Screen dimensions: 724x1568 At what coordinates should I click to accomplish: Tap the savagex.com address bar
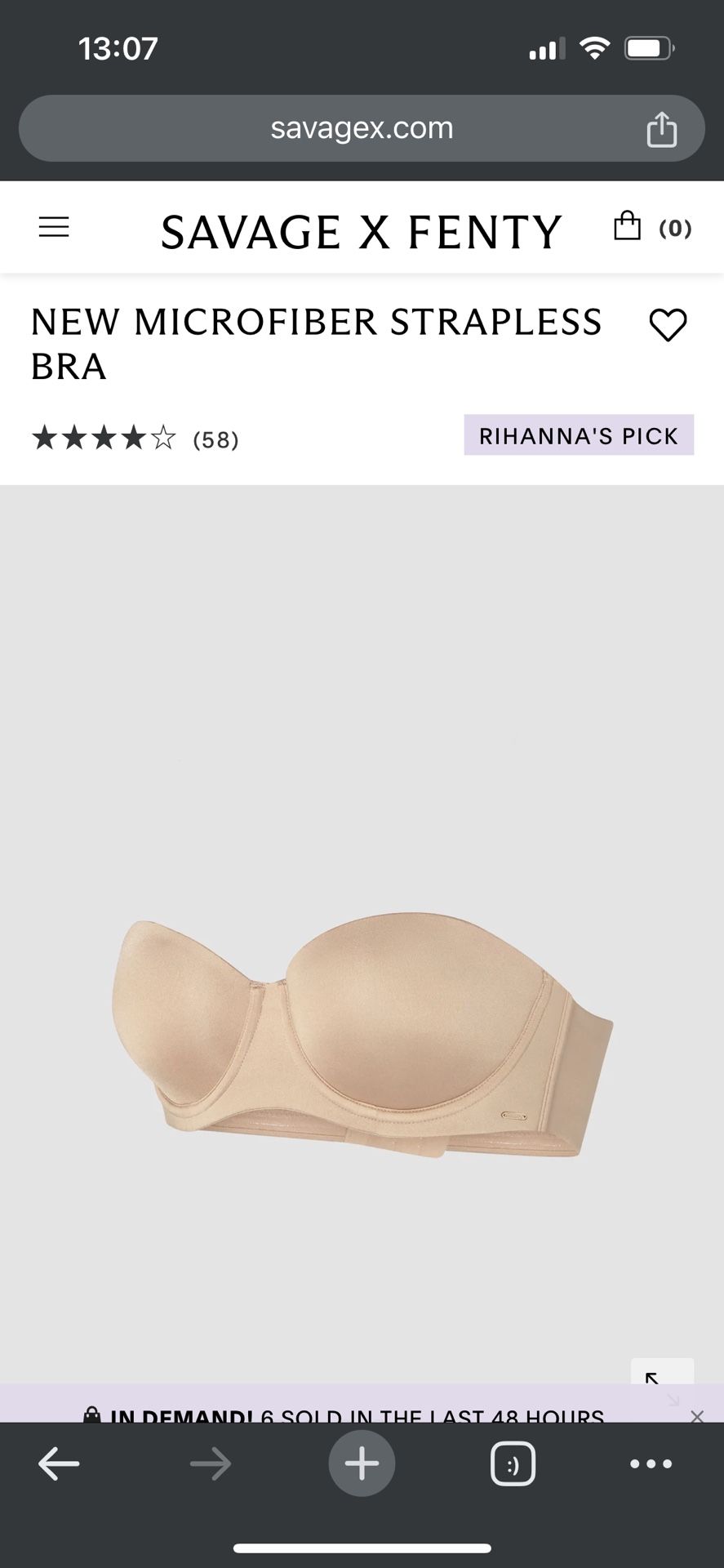pyautogui.click(x=362, y=128)
